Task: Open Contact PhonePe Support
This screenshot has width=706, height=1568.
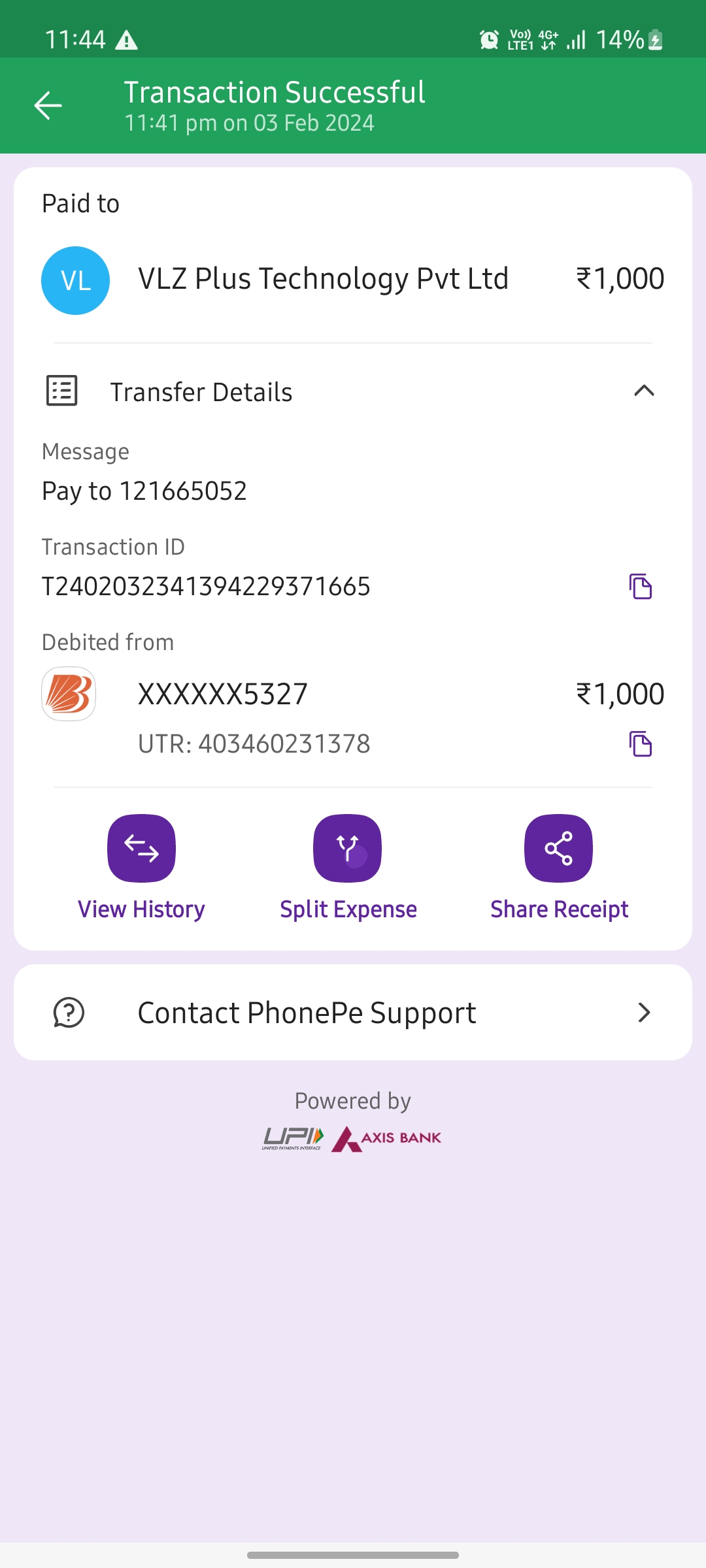Action: point(353,1013)
